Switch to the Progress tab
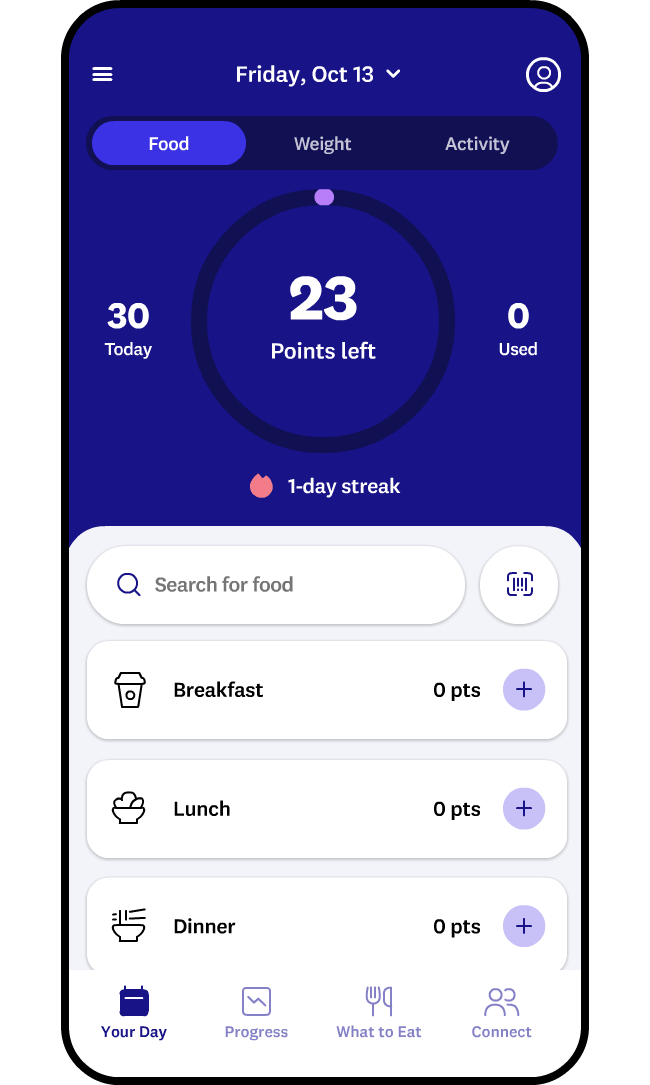 [256, 1013]
